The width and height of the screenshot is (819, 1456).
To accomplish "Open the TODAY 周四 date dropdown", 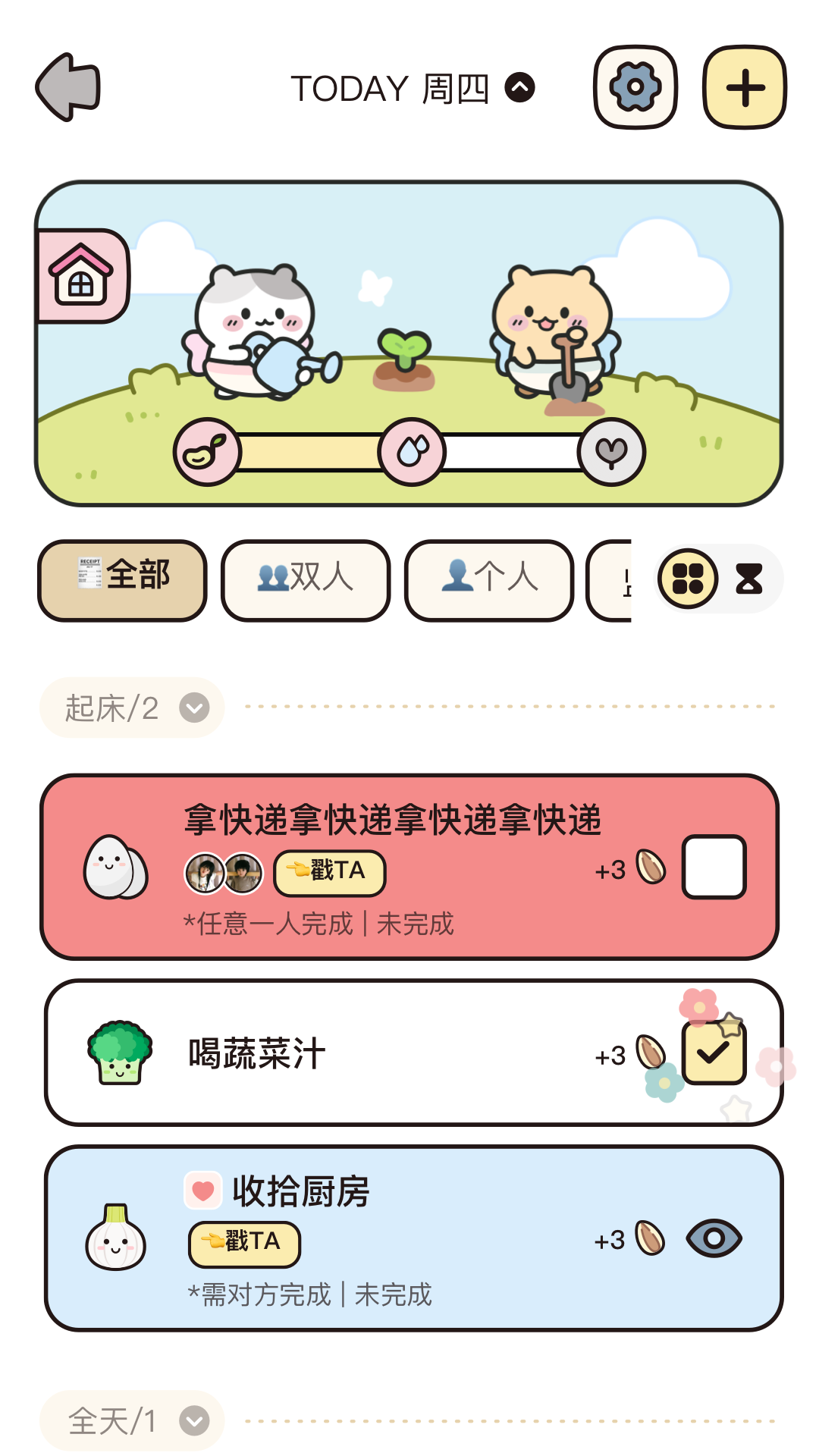I will pyautogui.click(x=519, y=87).
